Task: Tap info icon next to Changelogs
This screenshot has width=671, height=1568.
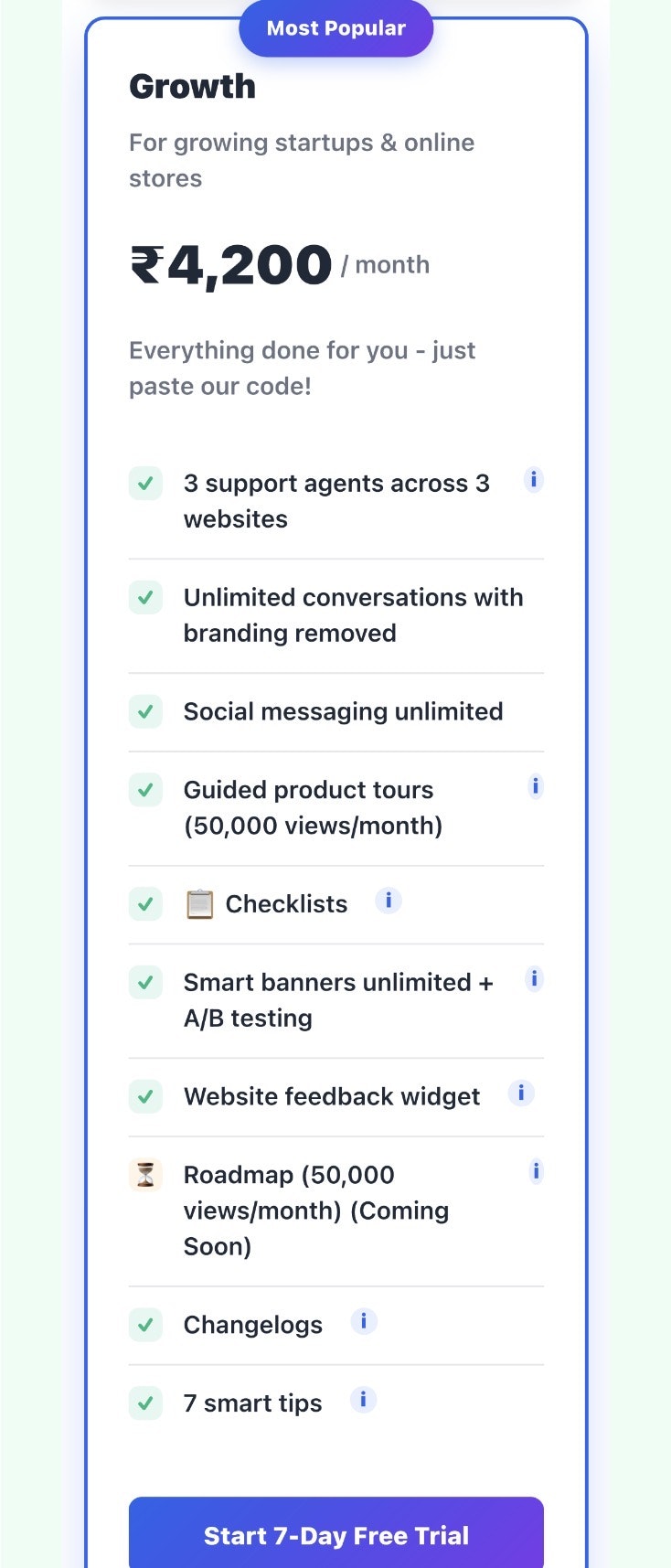Action: (364, 1321)
